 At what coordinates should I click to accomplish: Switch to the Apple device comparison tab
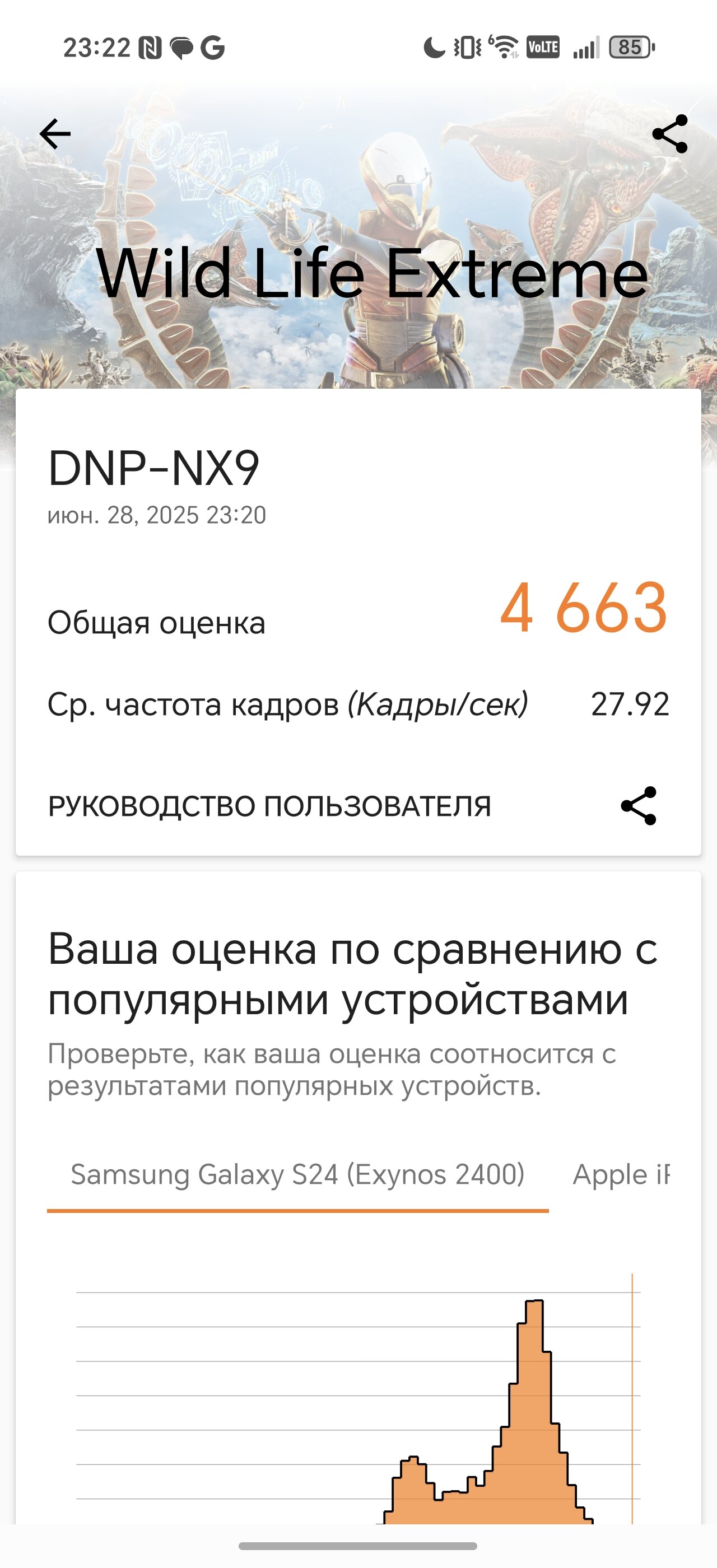(621, 1175)
